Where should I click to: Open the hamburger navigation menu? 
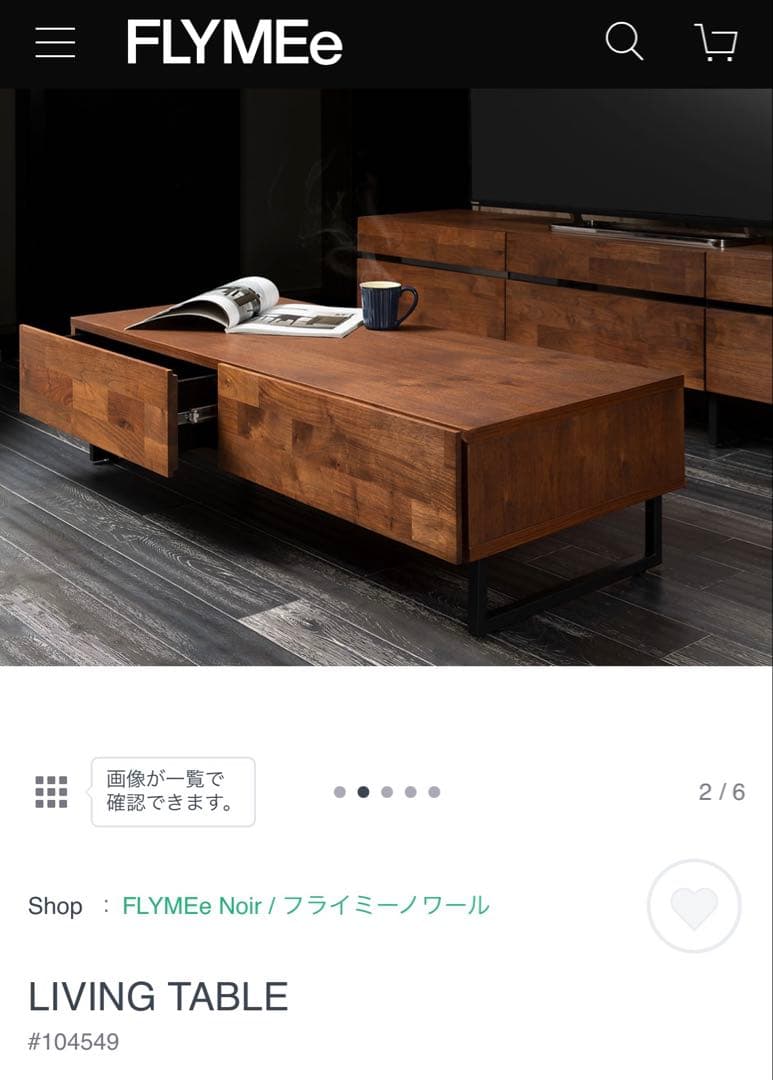coord(53,43)
